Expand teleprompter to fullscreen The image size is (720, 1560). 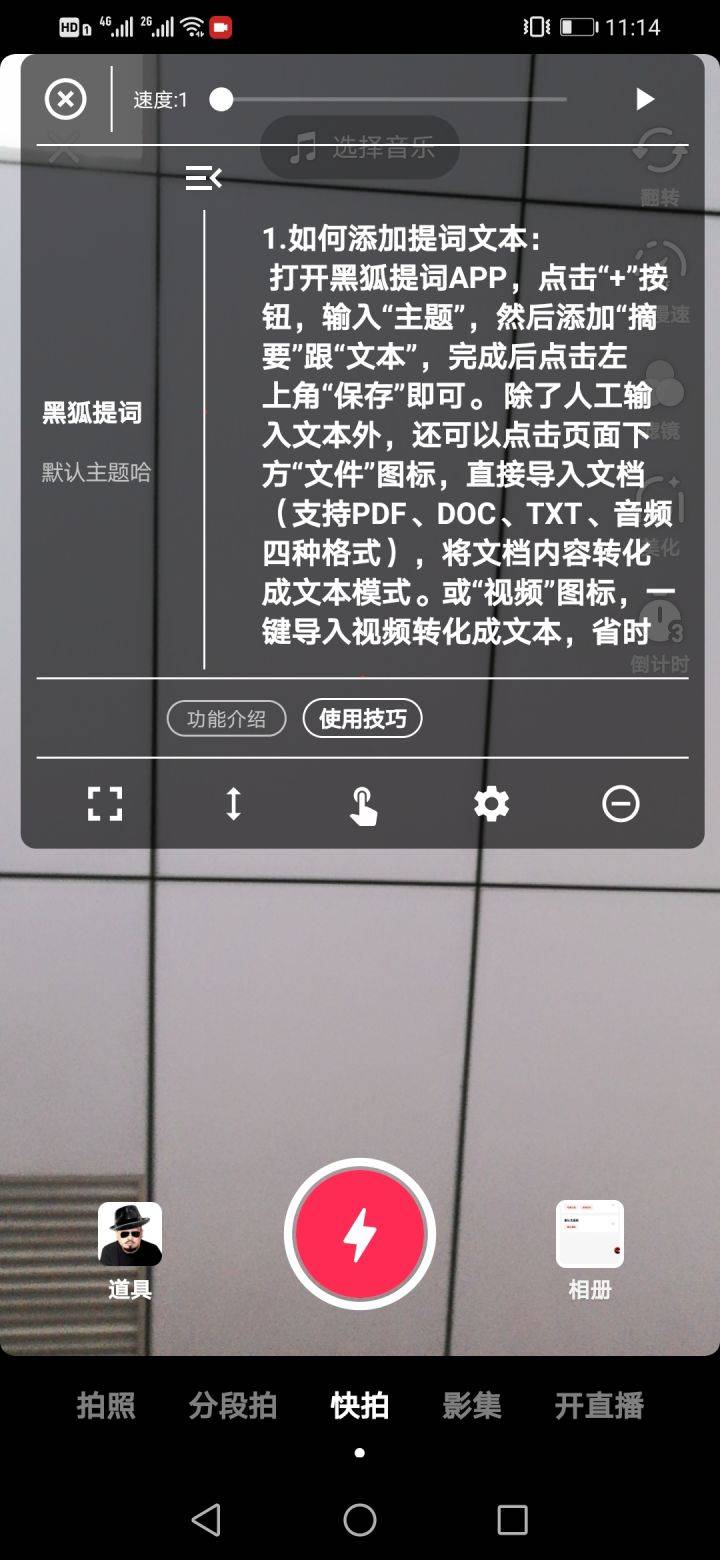click(x=105, y=804)
